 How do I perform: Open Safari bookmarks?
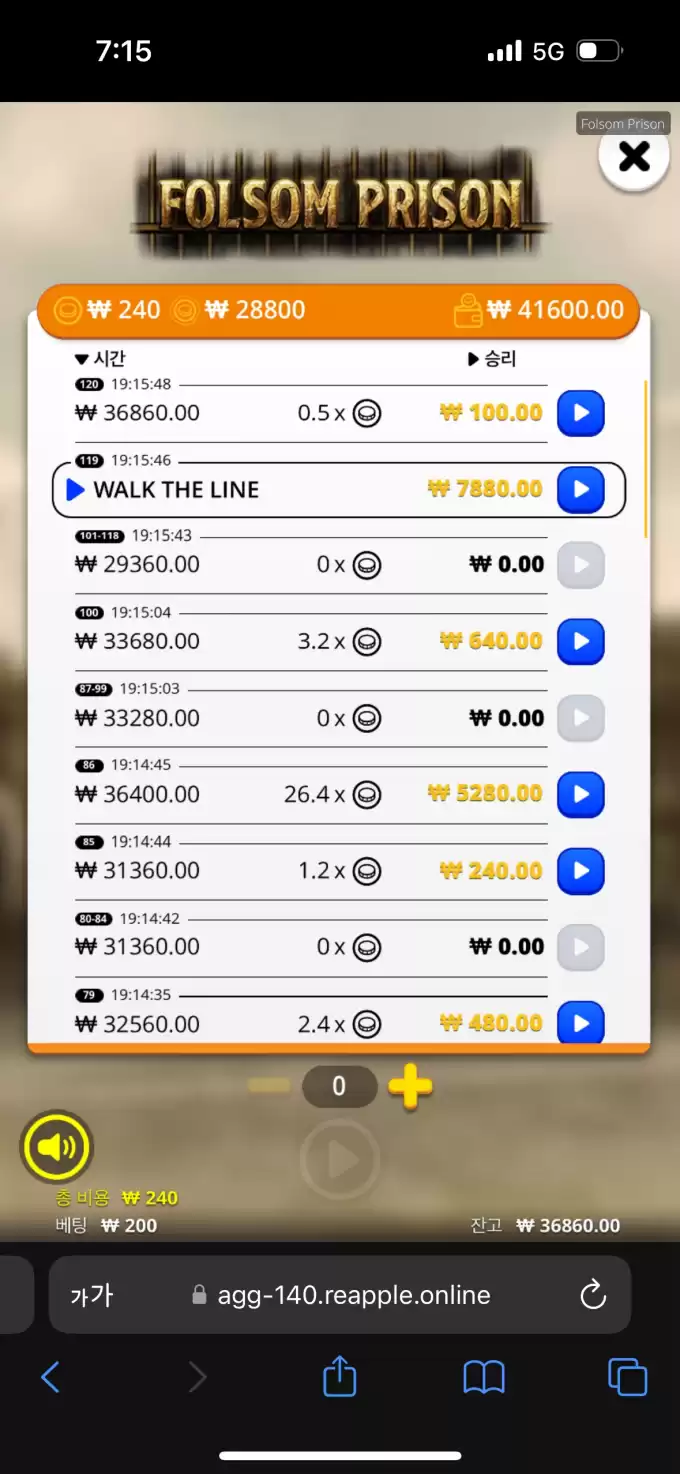pos(484,1377)
